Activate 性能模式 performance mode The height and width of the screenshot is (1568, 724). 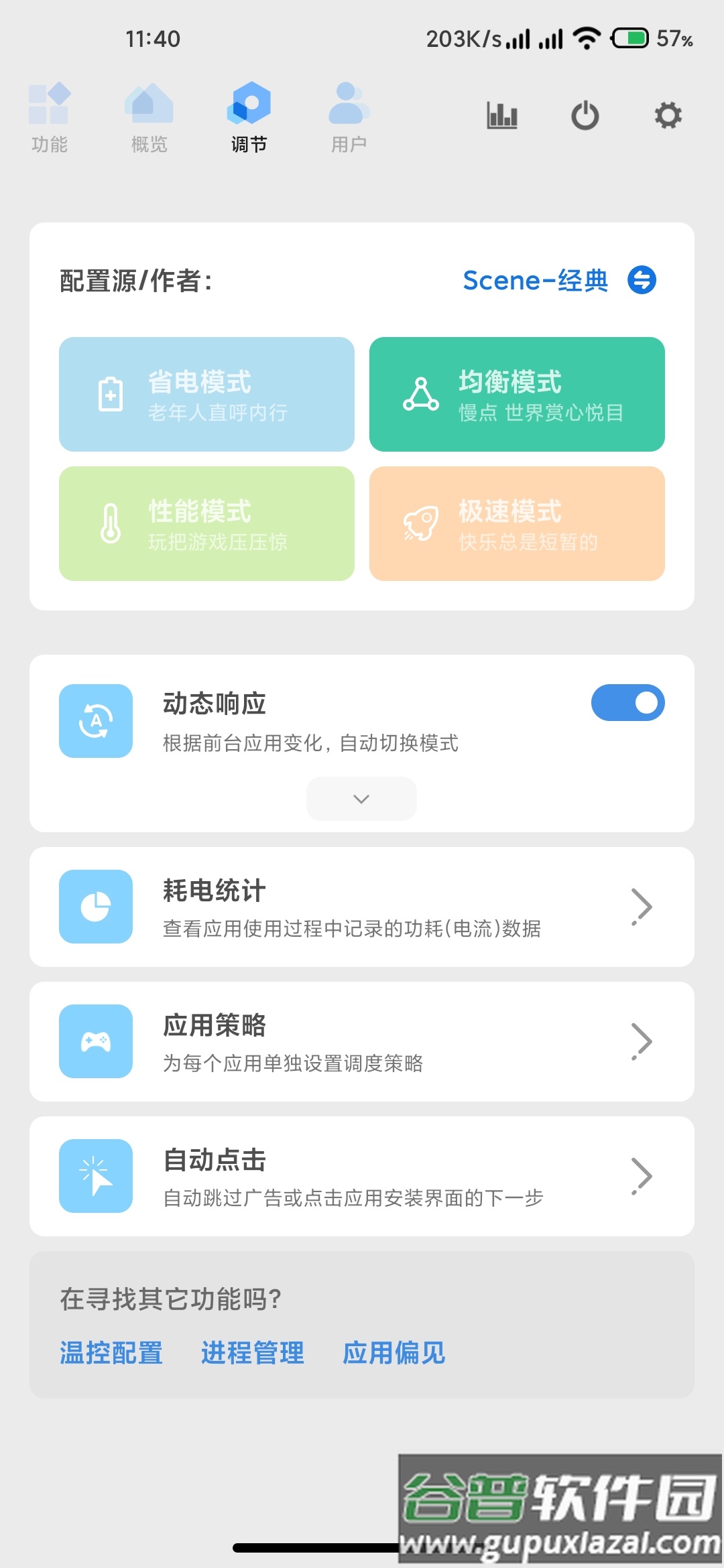(206, 523)
